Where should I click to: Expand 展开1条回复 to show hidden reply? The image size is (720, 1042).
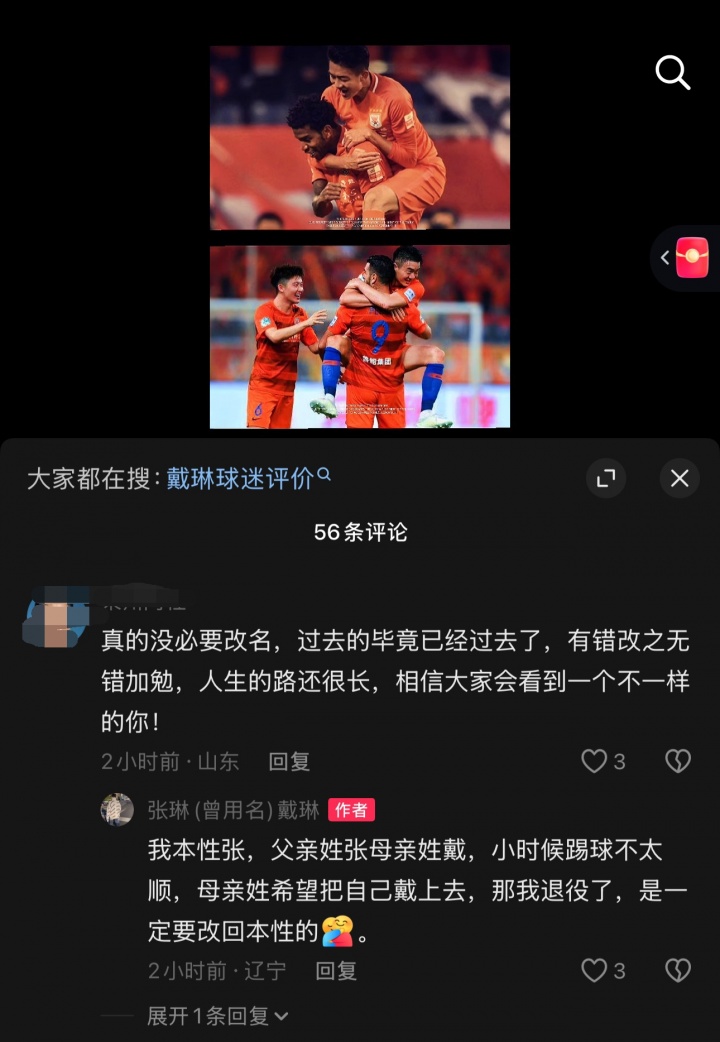pos(217,1016)
